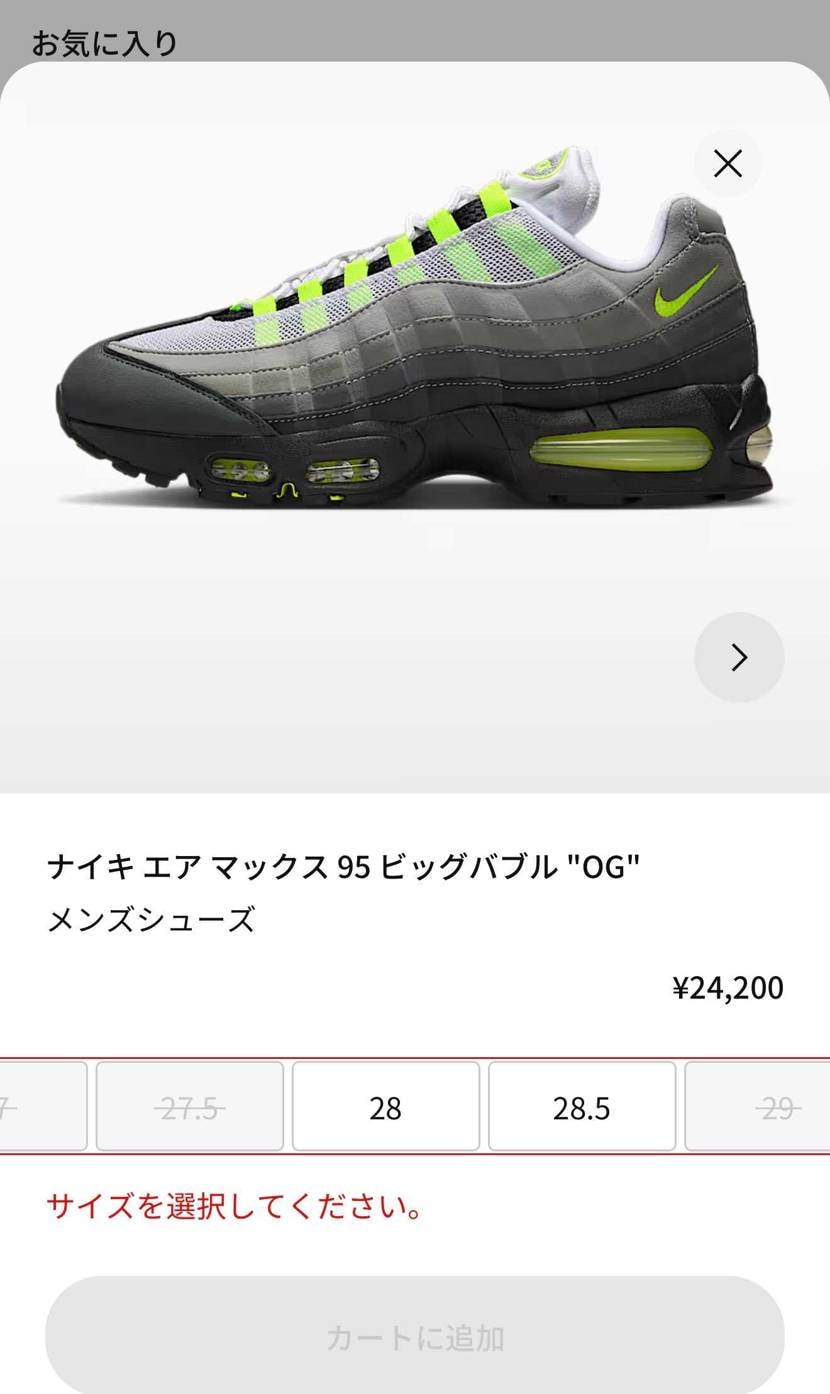Select shoe size 28
Screen dimensions: 830x1394
click(385, 1107)
